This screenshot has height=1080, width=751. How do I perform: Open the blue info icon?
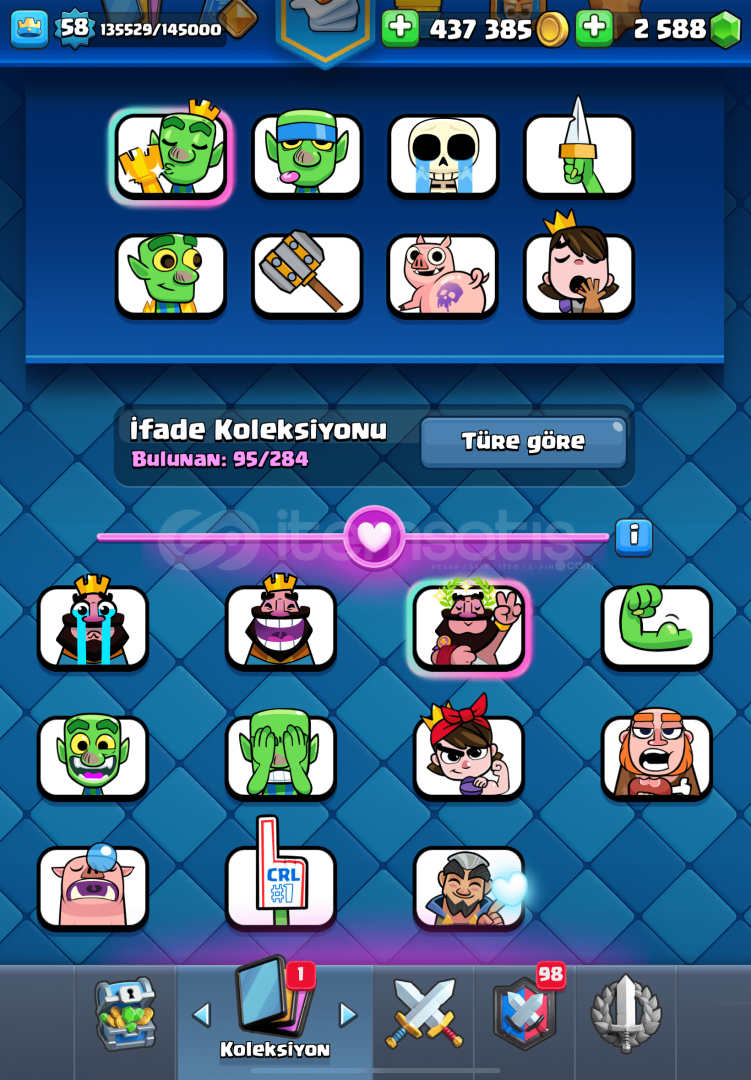coord(634,537)
